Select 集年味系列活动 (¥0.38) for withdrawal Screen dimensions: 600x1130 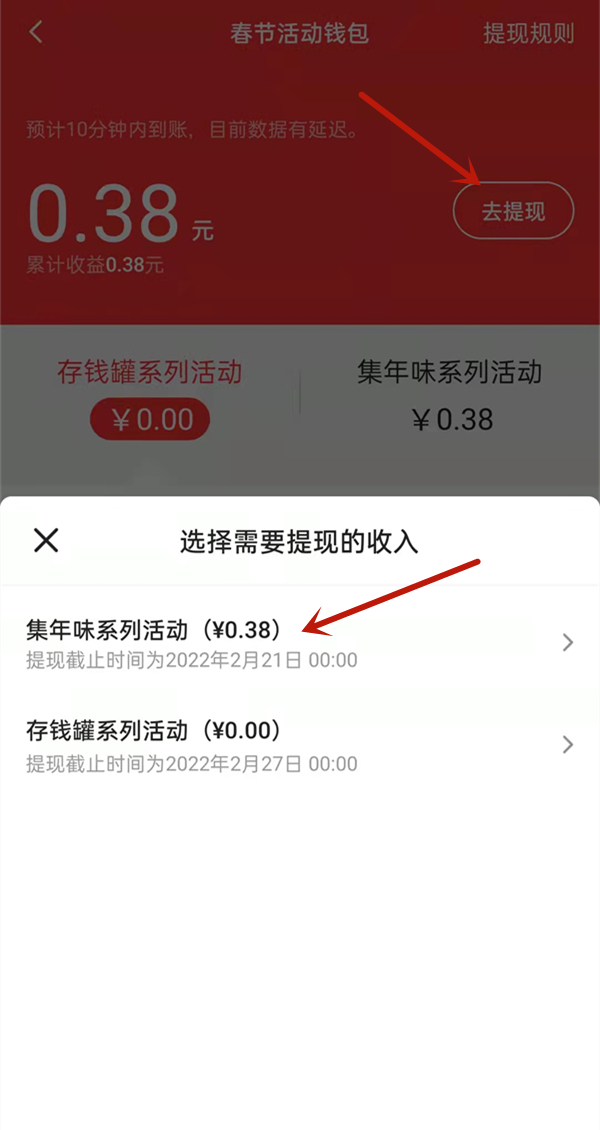[300, 643]
